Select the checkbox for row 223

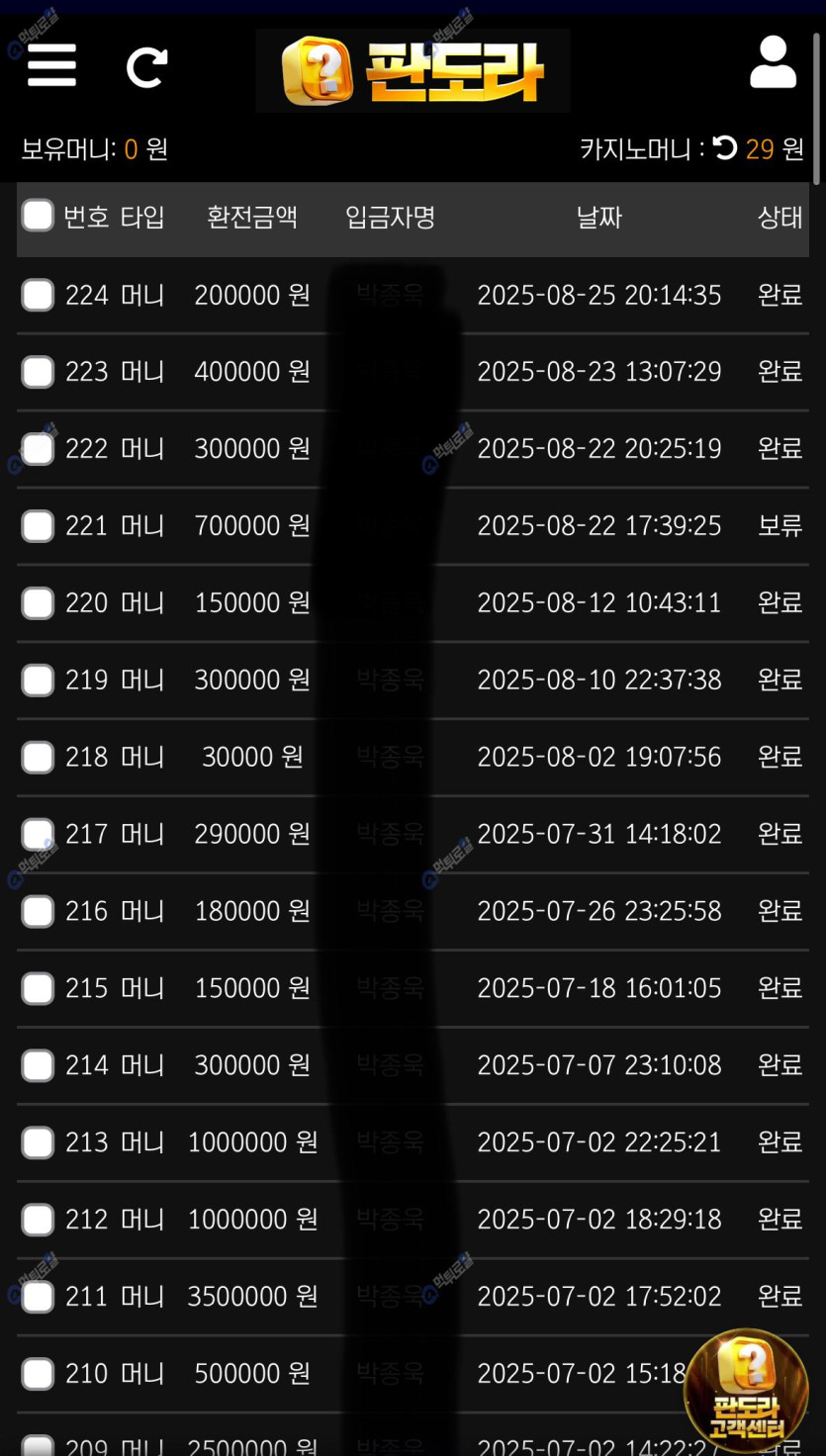(x=38, y=372)
